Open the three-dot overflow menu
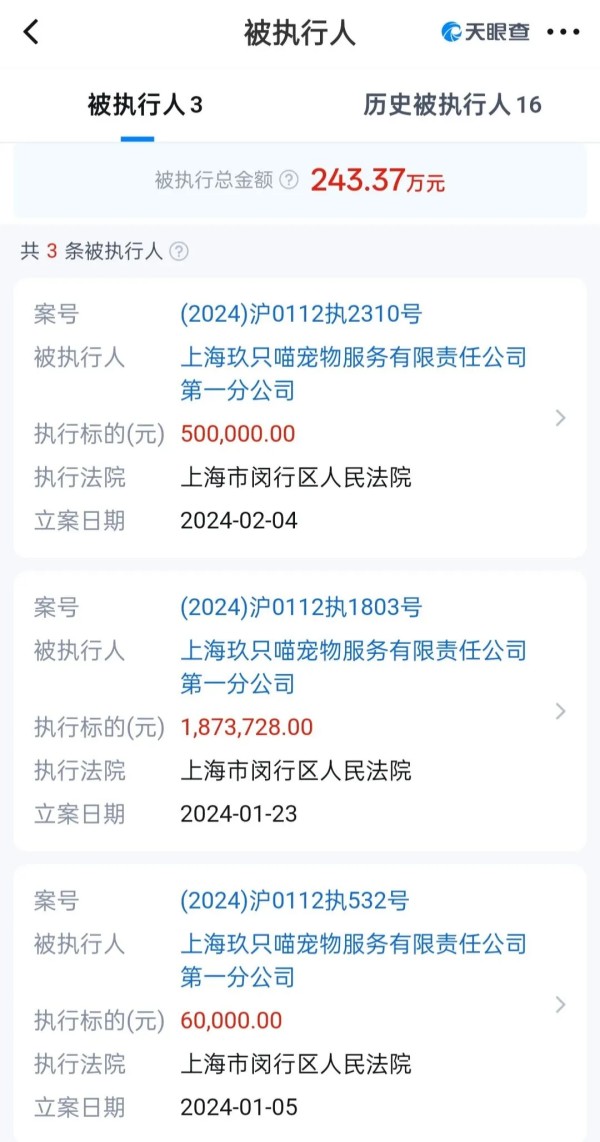Image resolution: width=600 pixels, height=1142 pixels. pos(564,32)
